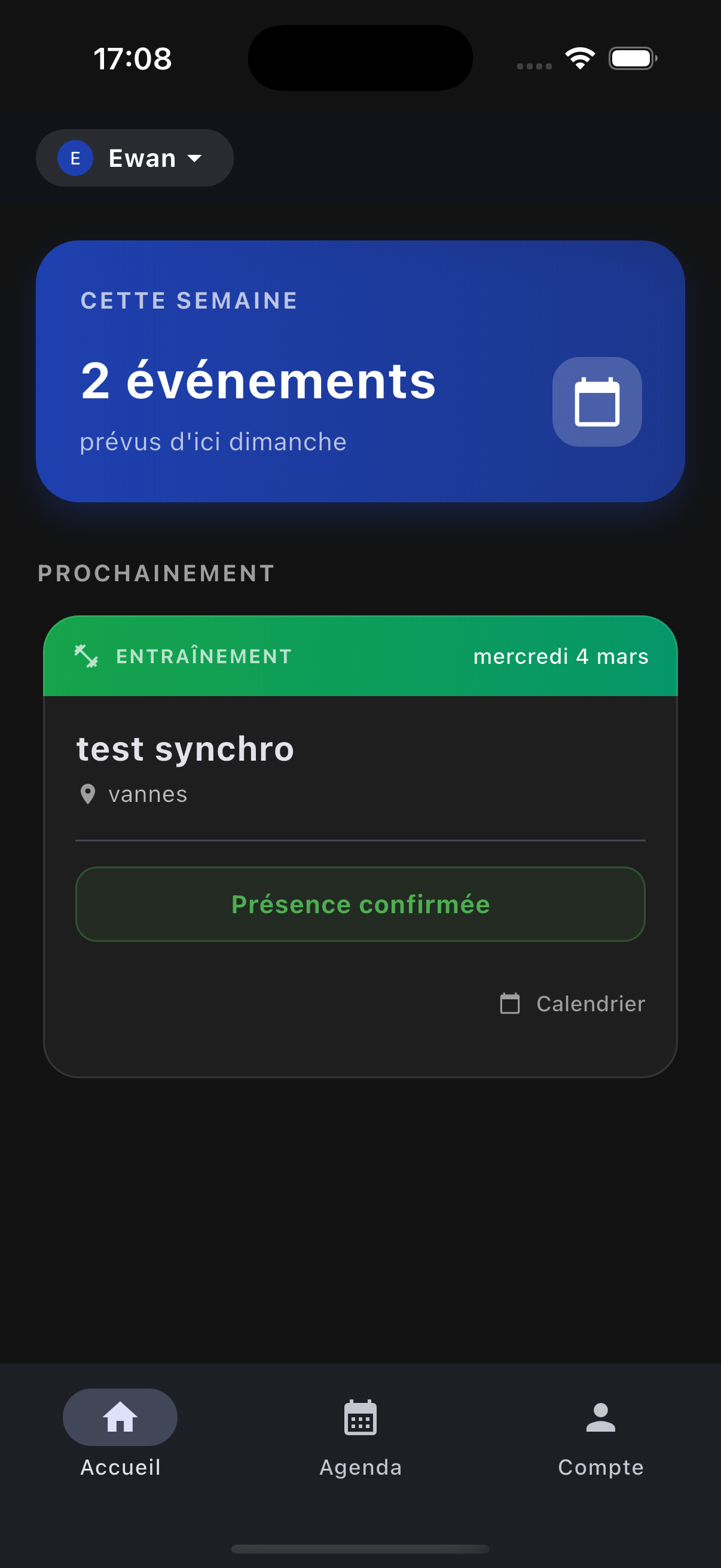
Task: Click the location pin icon next to vannes
Action: 89,793
